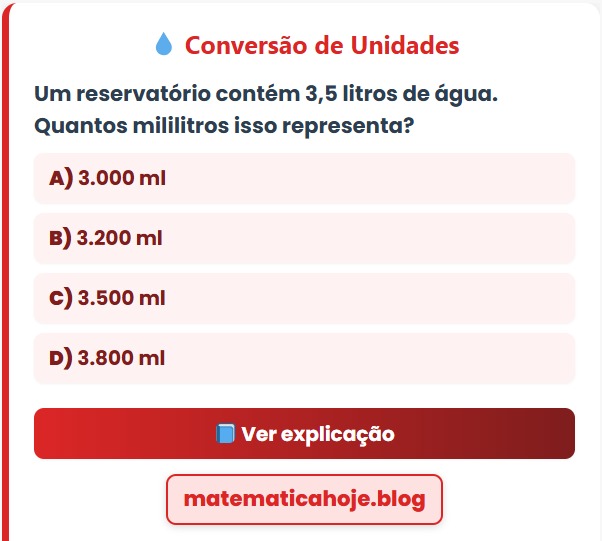Mark option D) 3.800 ml
602x541 pixels.
click(304, 358)
